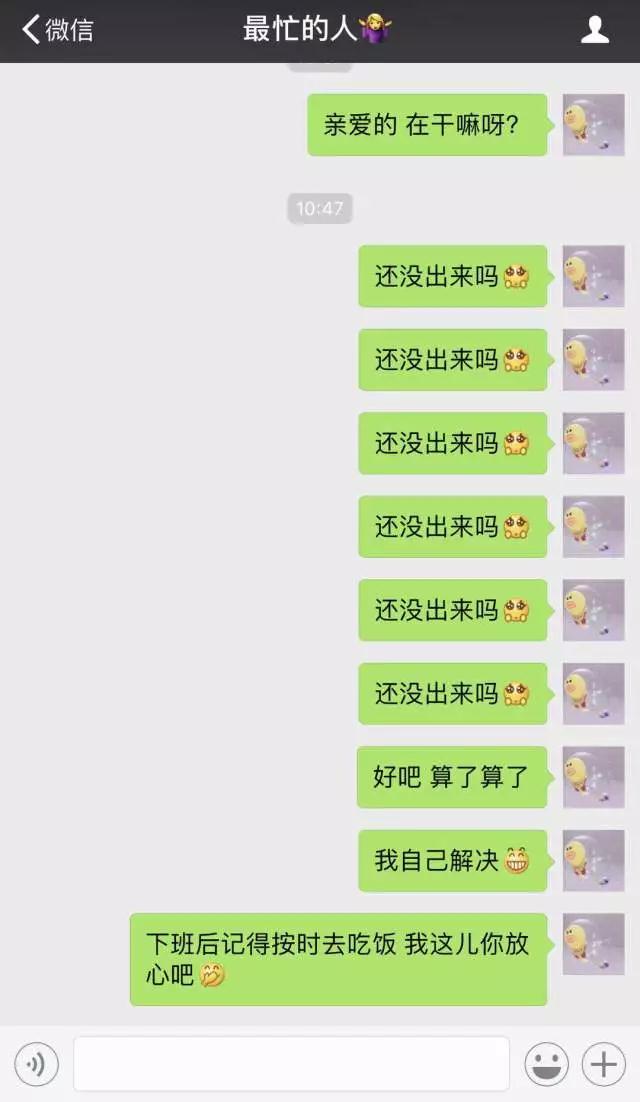Switch to voice message input
640x1102 pixels.
36,1064
